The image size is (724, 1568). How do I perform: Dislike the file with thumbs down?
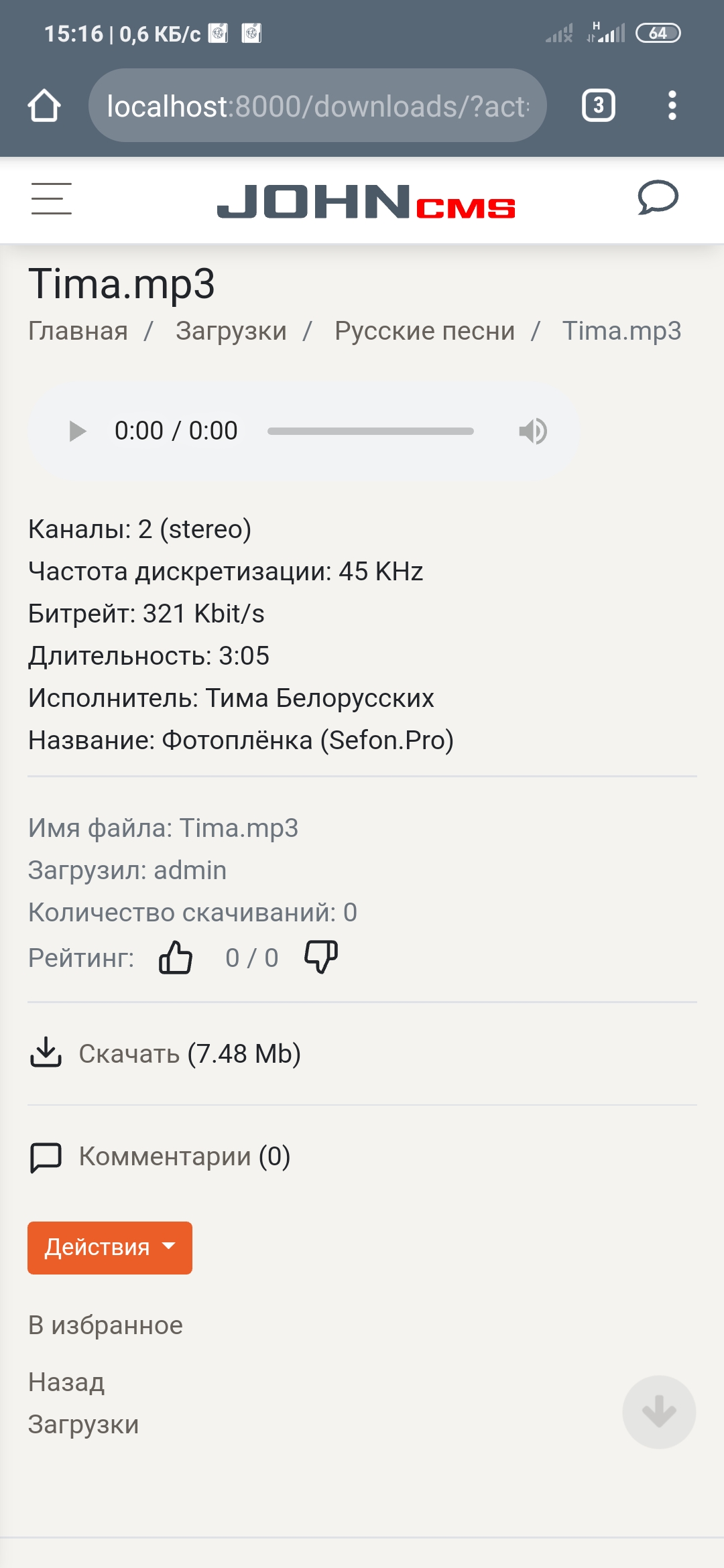click(x=321, y=957)
